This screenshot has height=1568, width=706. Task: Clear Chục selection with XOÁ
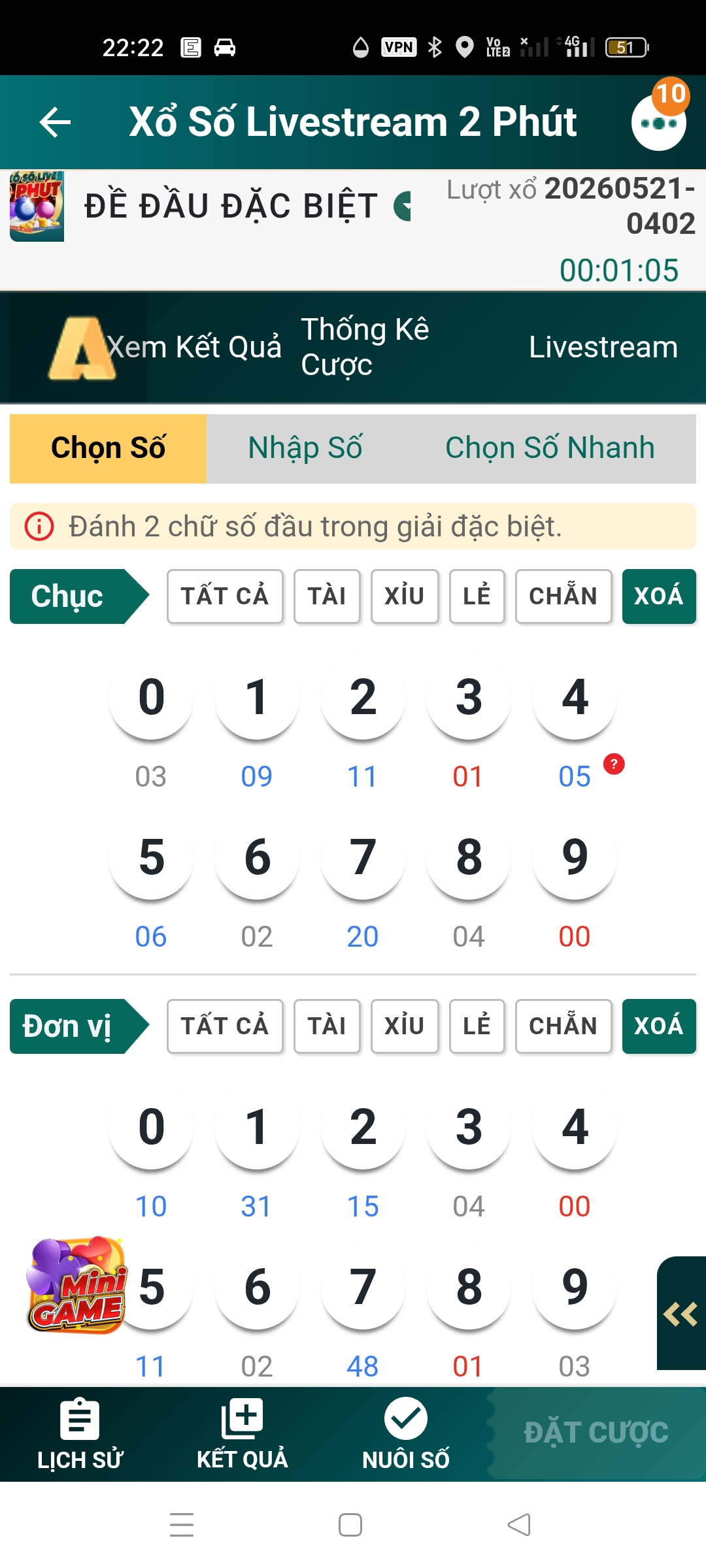click(659, 596)
